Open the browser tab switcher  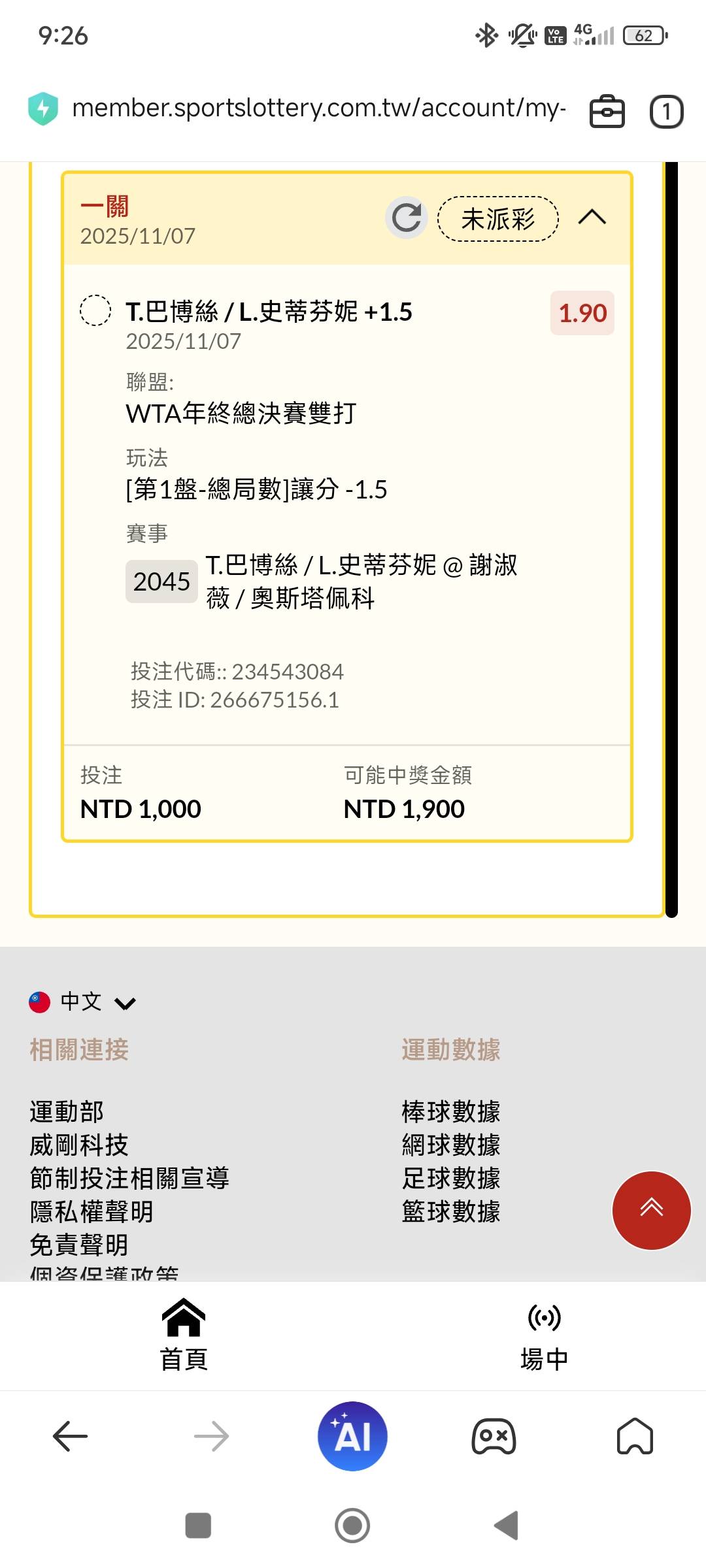tap(665, 112)
